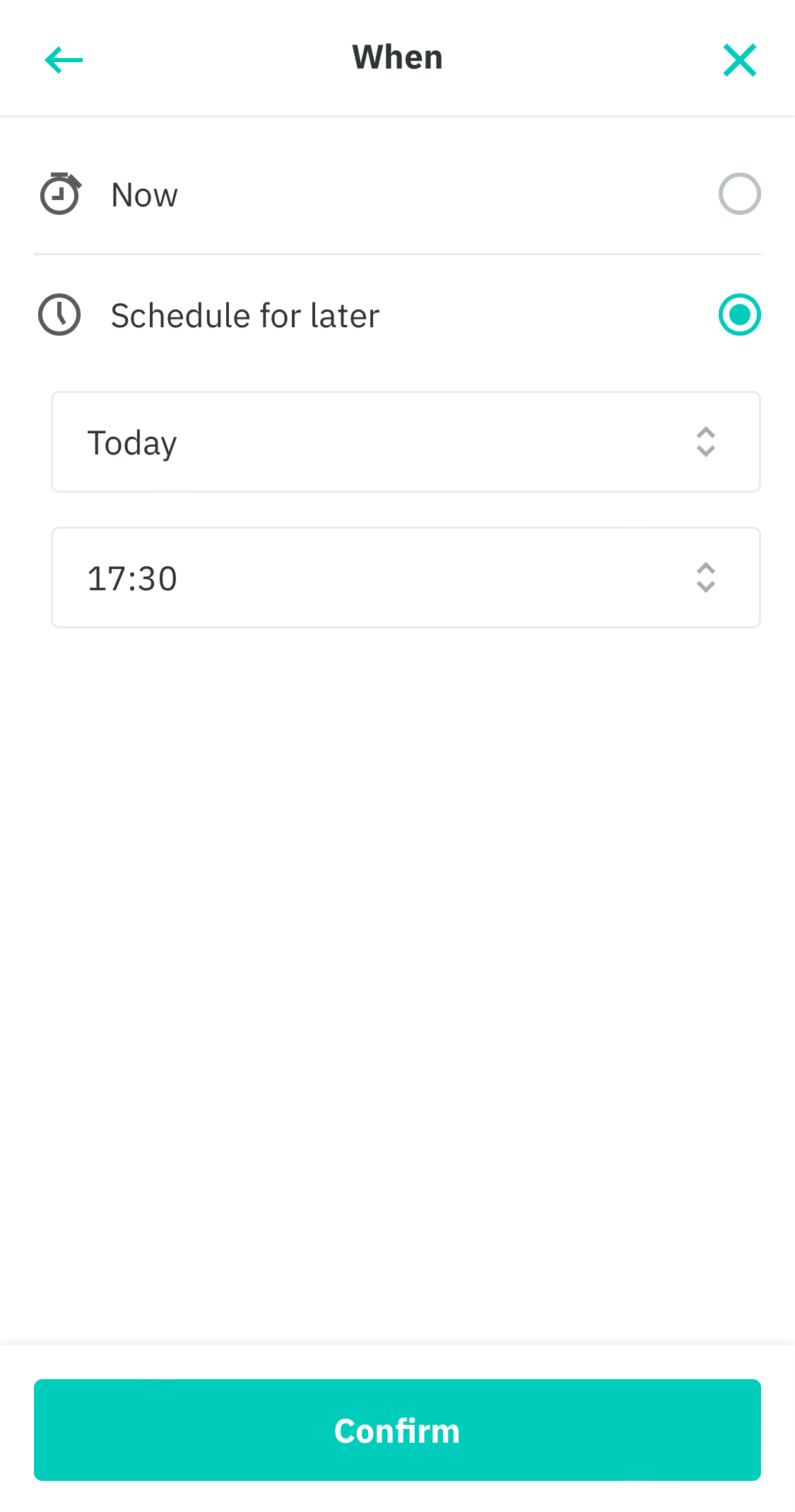
Task: Click the chevron icon on the time selector
Action: [x=706, y=578]
